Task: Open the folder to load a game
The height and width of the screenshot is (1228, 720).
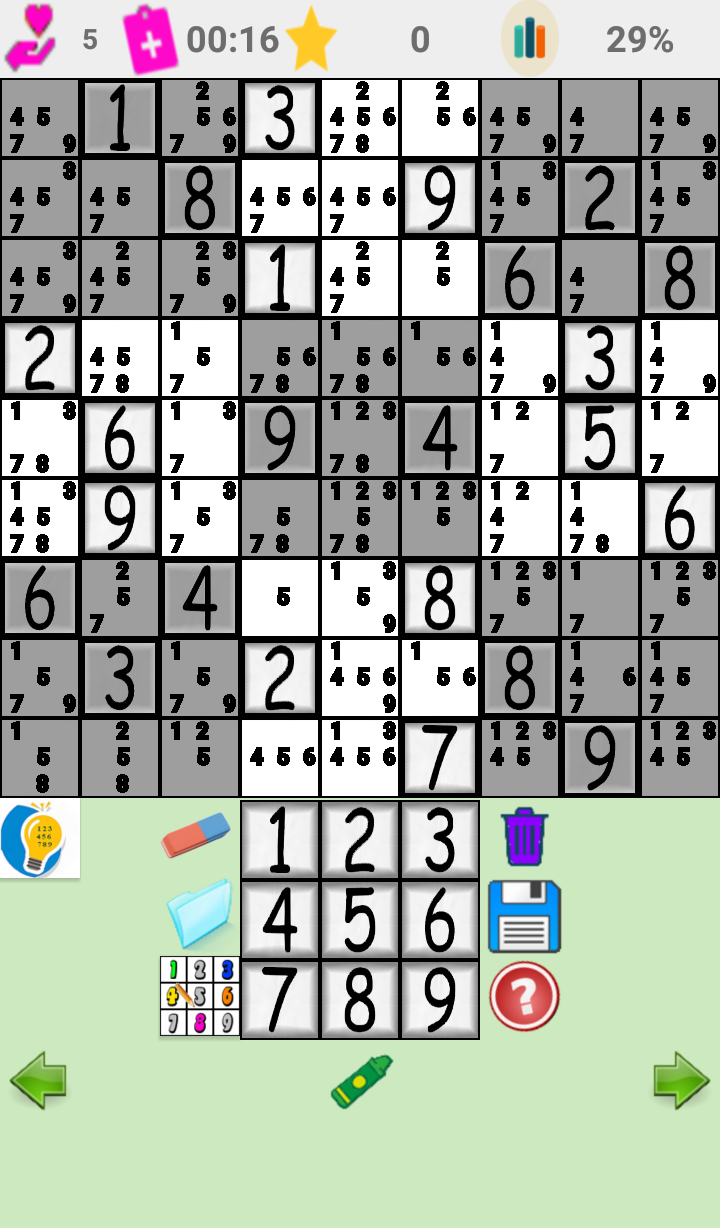Action: coord(200,914)
